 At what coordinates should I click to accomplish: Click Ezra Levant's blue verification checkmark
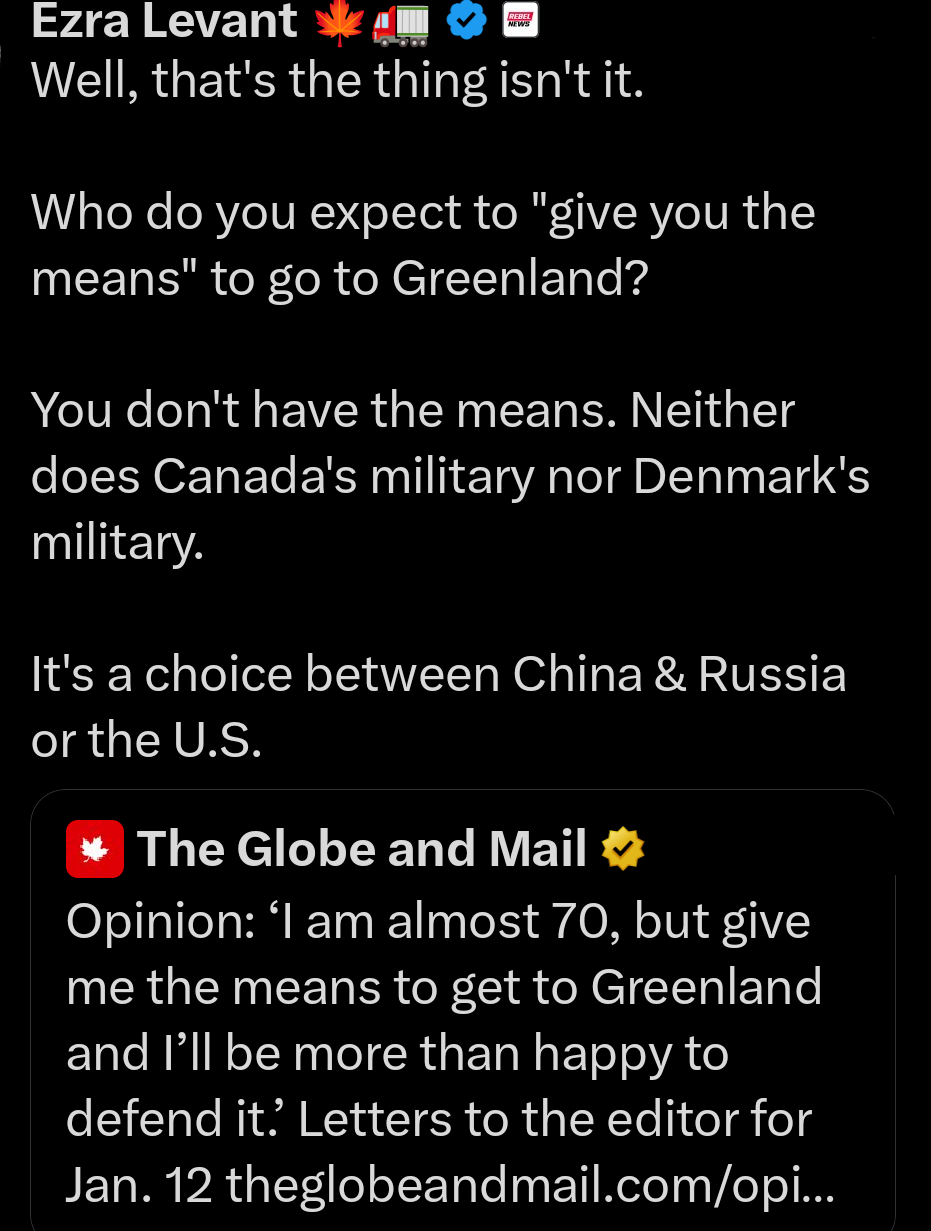tap(465, 20)
